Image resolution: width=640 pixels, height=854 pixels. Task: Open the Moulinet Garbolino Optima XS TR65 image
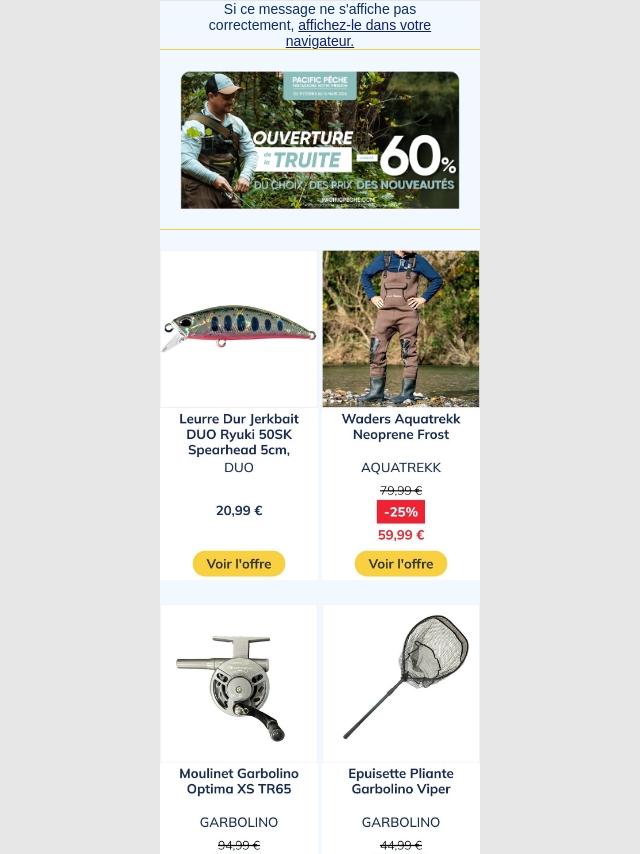pyautogui.click(x=239, y=683)
